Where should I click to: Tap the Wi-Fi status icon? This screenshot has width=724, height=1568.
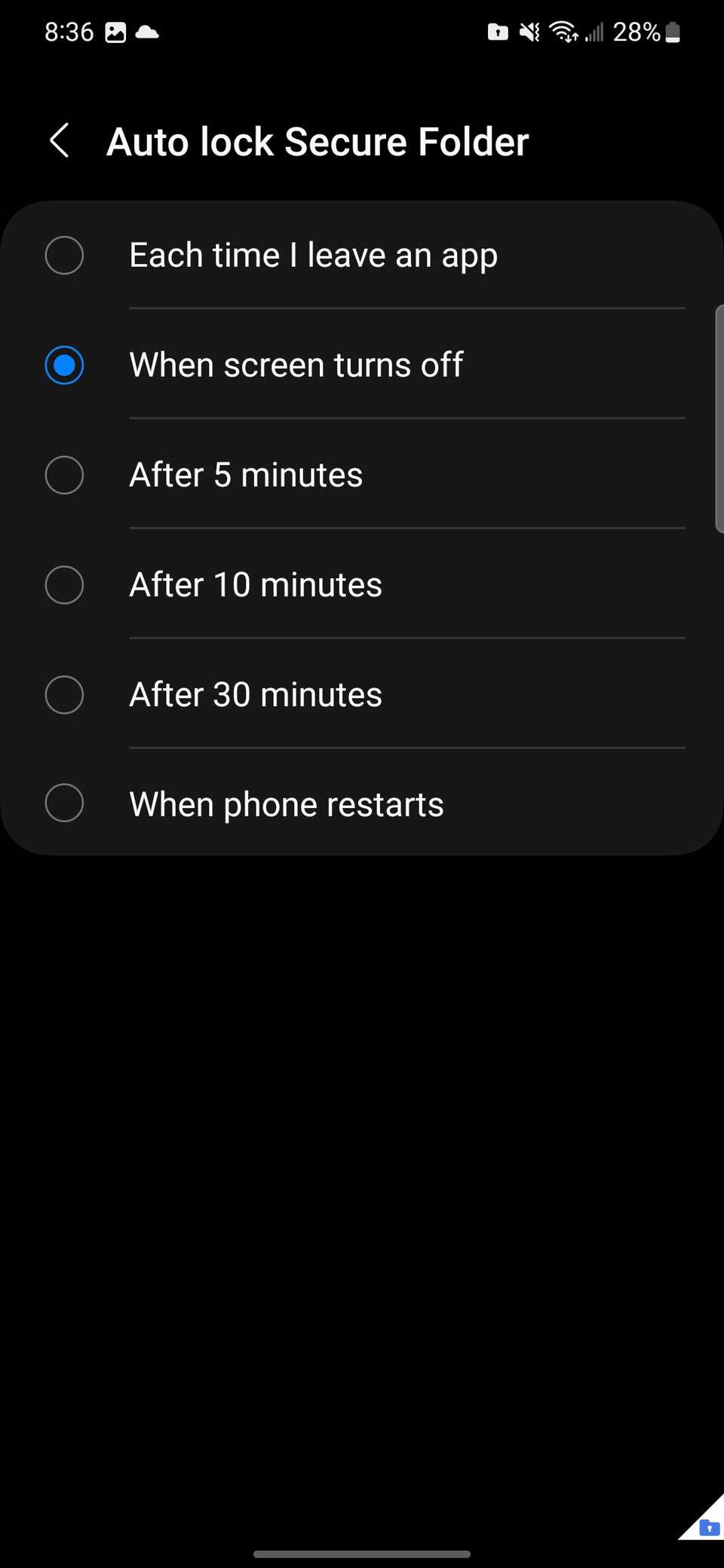tap(564, 31)
